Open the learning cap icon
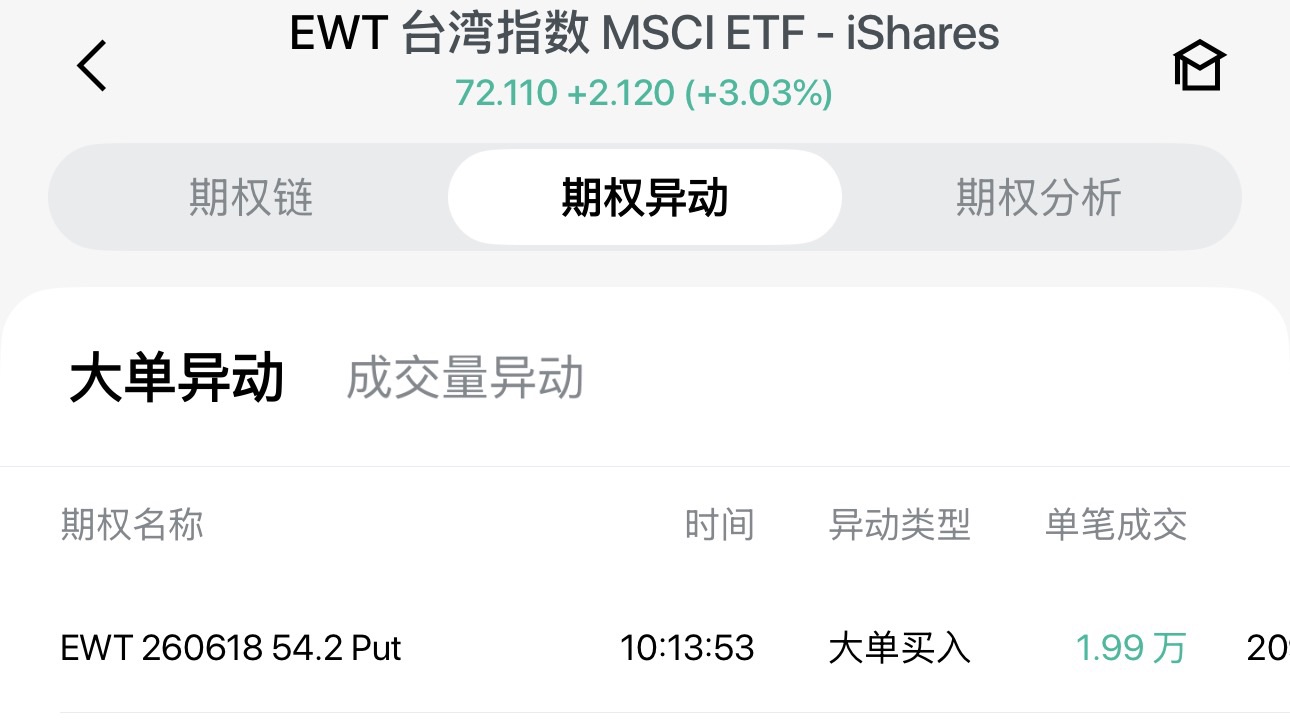This screenshot has width=1290, height=726. [x=1199, y=66]
